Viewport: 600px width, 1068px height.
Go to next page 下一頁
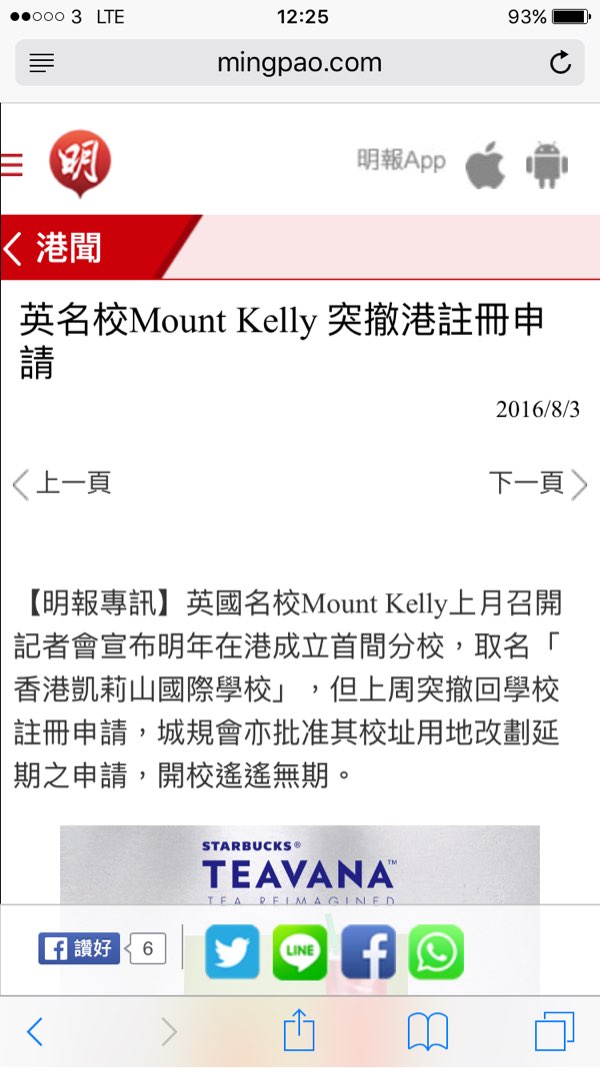pyautogui.click(x=538, y=484)
